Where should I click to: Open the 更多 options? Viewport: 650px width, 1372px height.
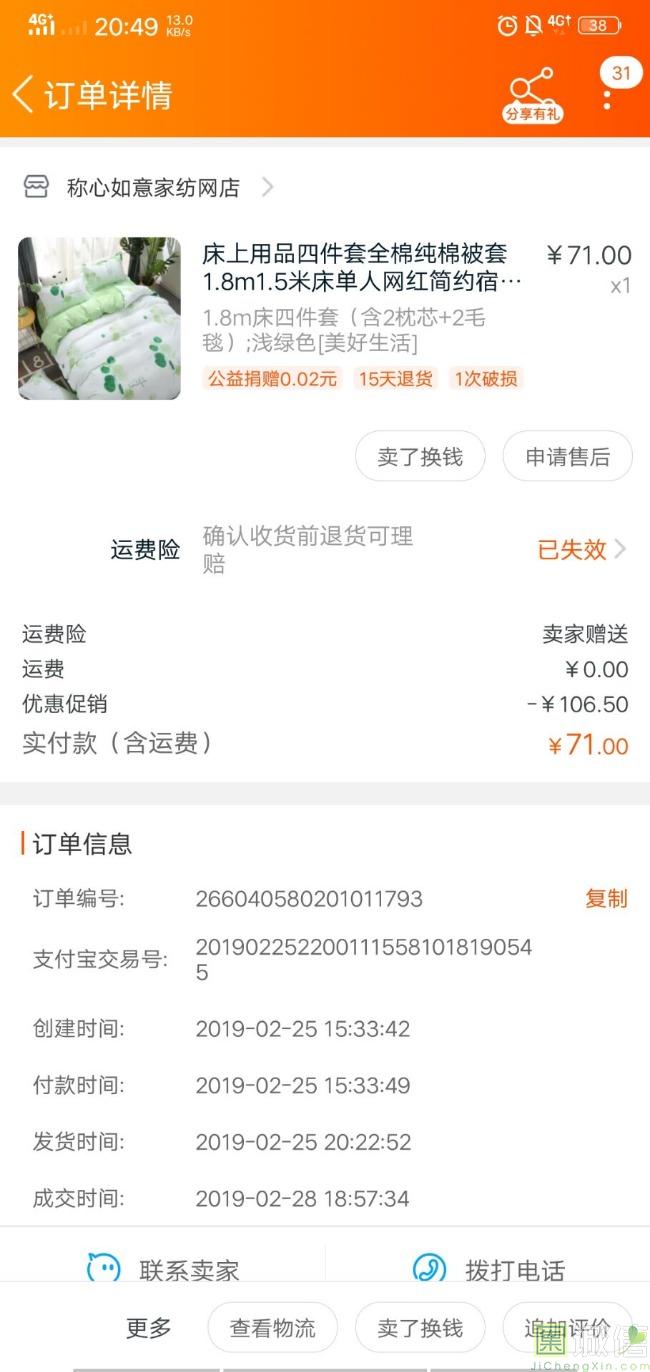(149, 1328)
